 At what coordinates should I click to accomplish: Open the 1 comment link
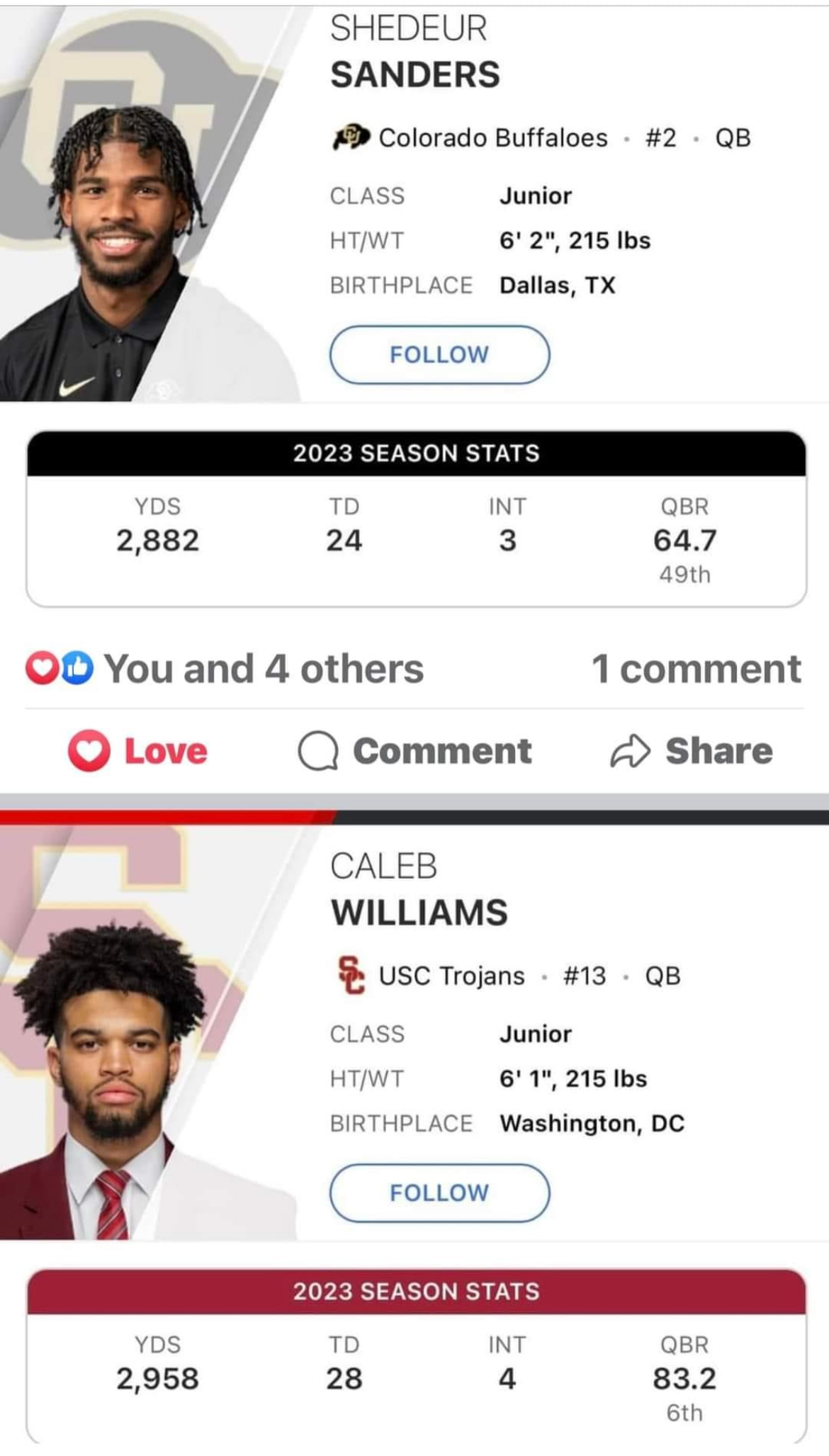click(x=697, y=669)
